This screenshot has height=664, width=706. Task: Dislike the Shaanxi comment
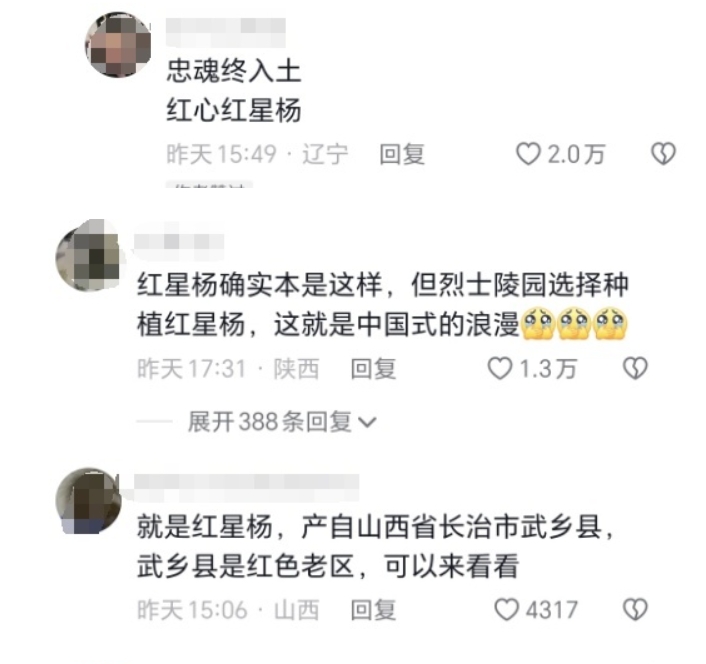pos(635,369)
